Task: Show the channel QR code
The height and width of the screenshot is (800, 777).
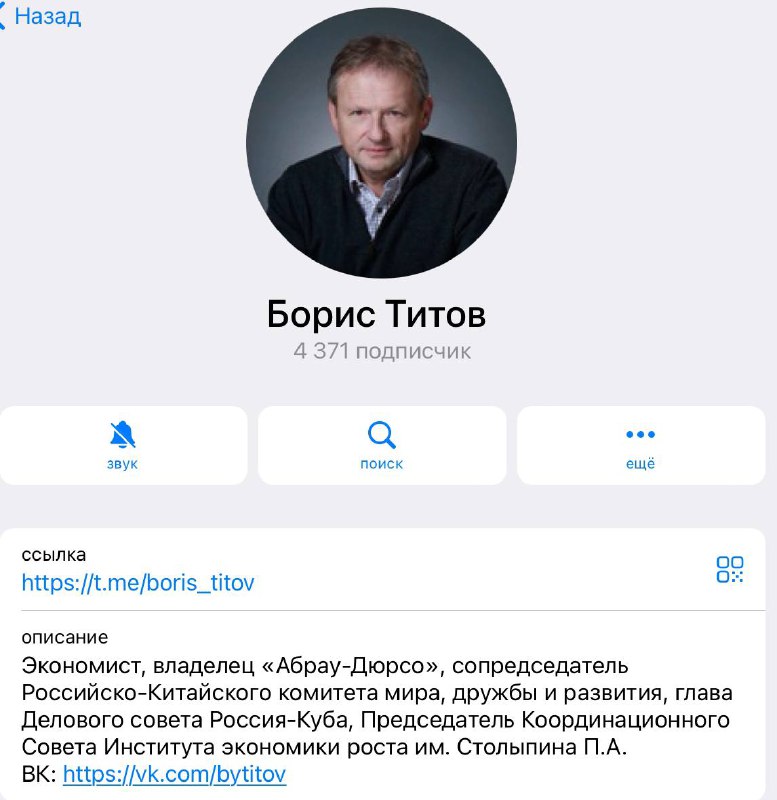Action: (730, 570)
